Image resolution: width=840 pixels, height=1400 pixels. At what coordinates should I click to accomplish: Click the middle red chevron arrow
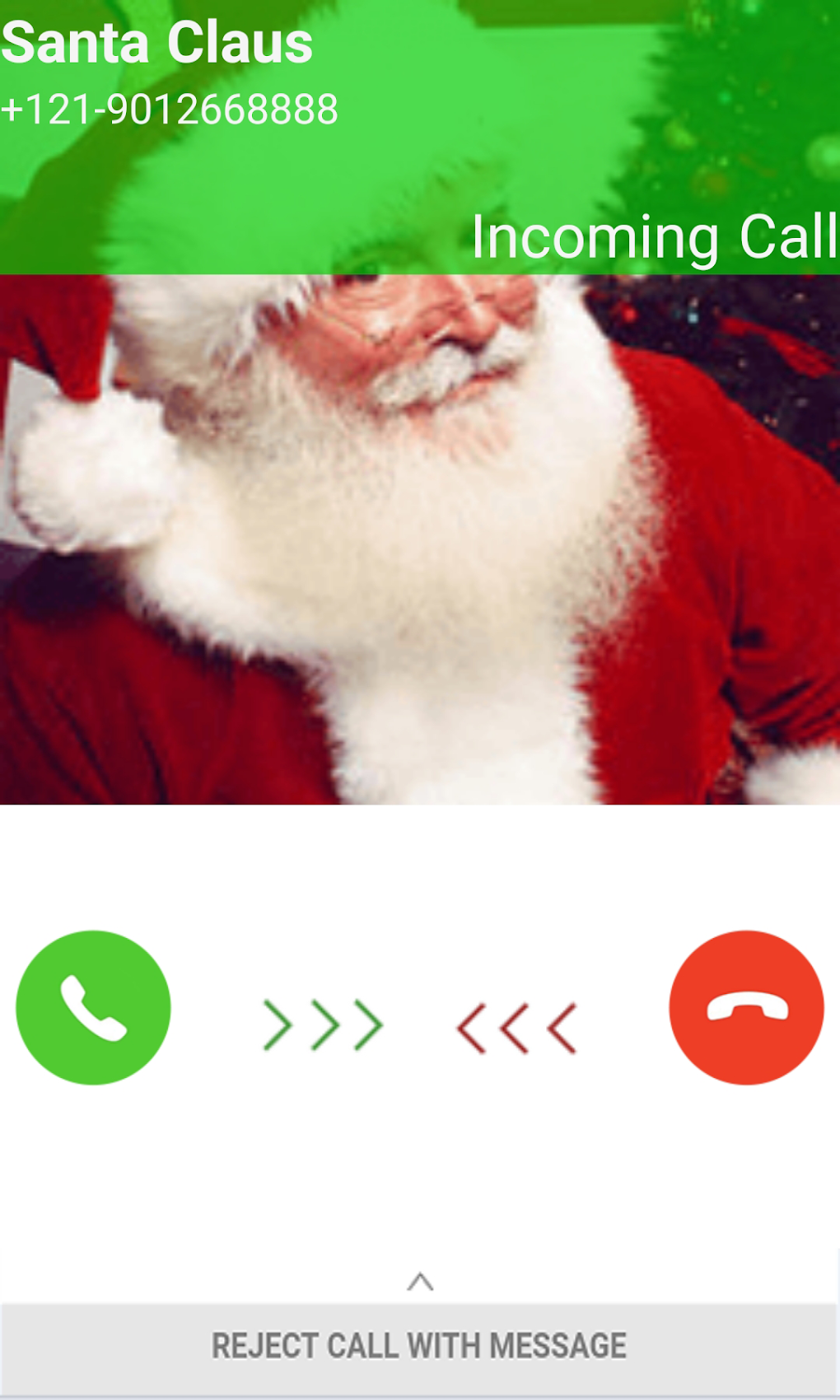point(517,1024)
